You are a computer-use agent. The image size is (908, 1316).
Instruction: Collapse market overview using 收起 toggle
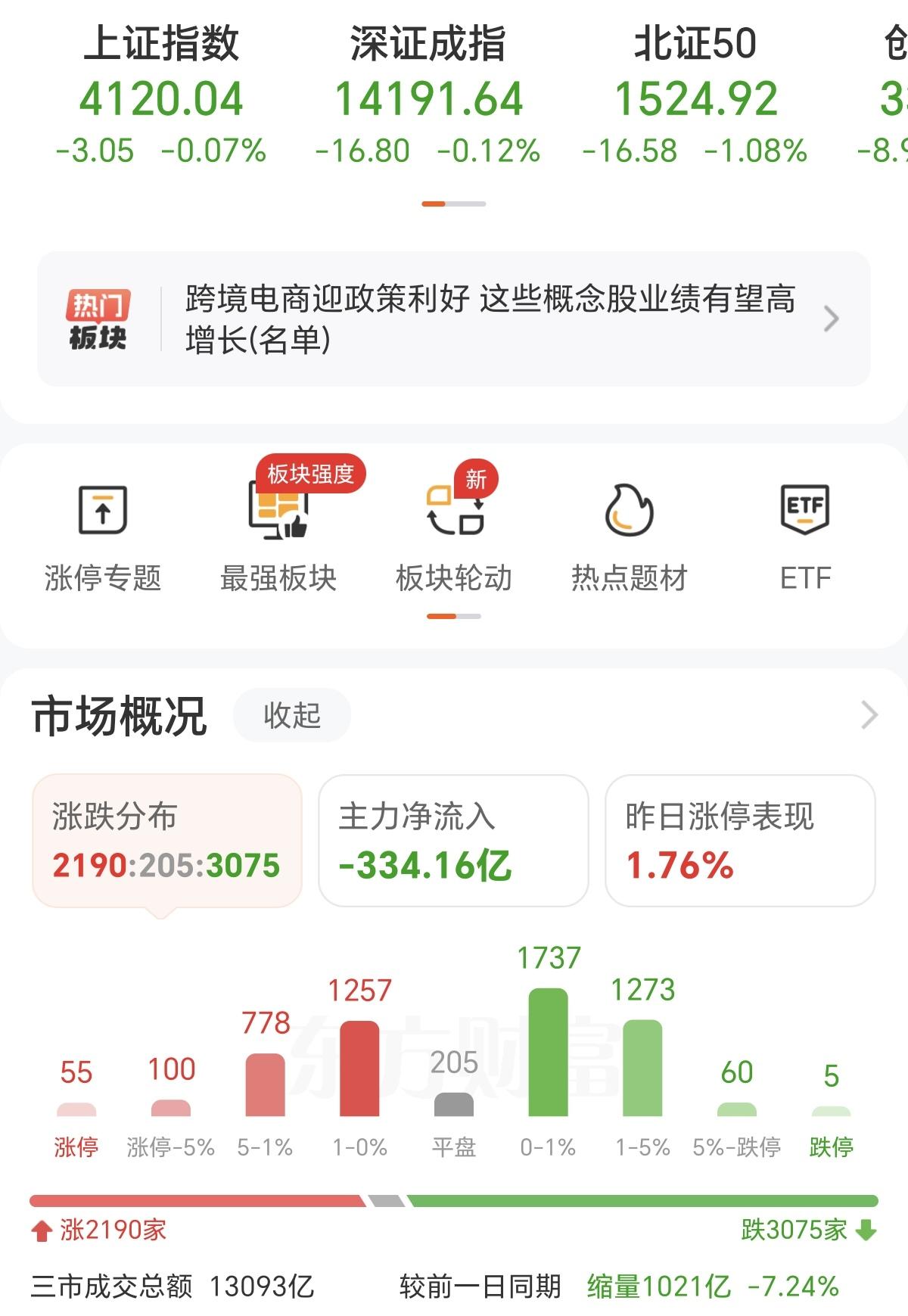[291, 714]
